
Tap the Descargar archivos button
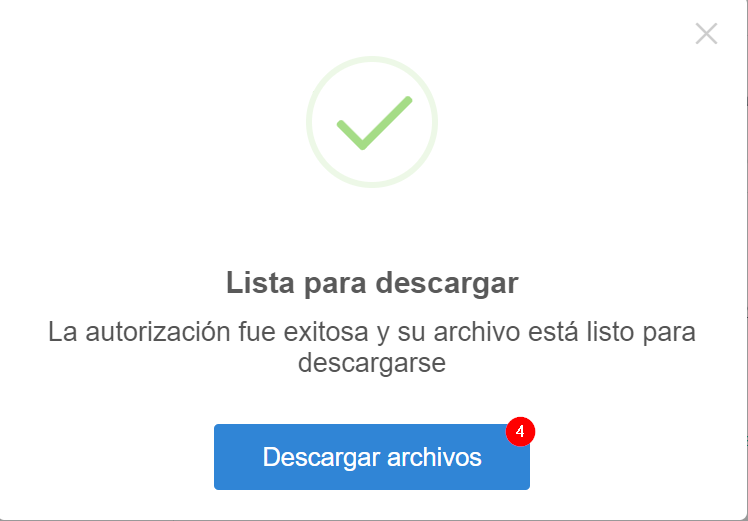tap(371, 457)
